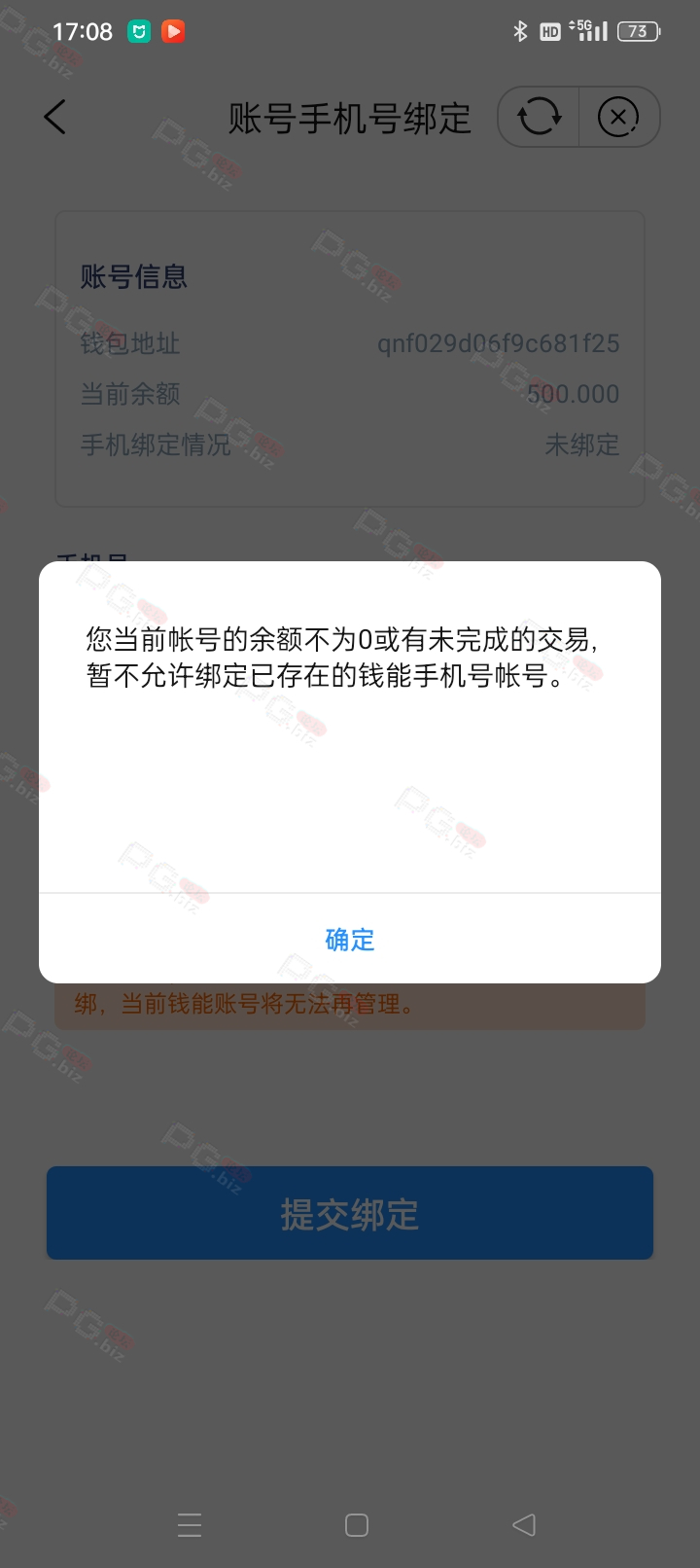Confirm the dialog with 确定

point(350,940)
